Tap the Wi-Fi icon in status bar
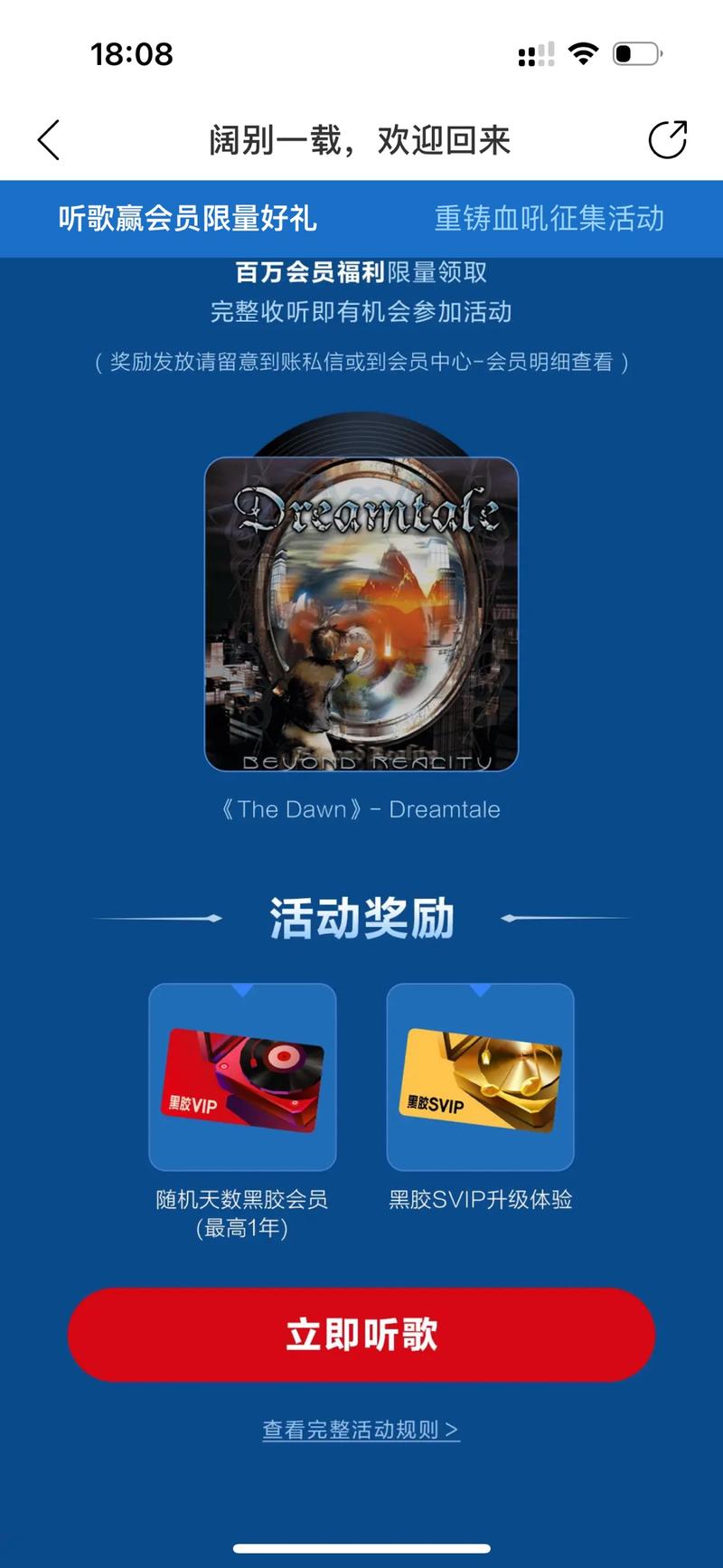The image size is (723, 1568). point(583,52)
